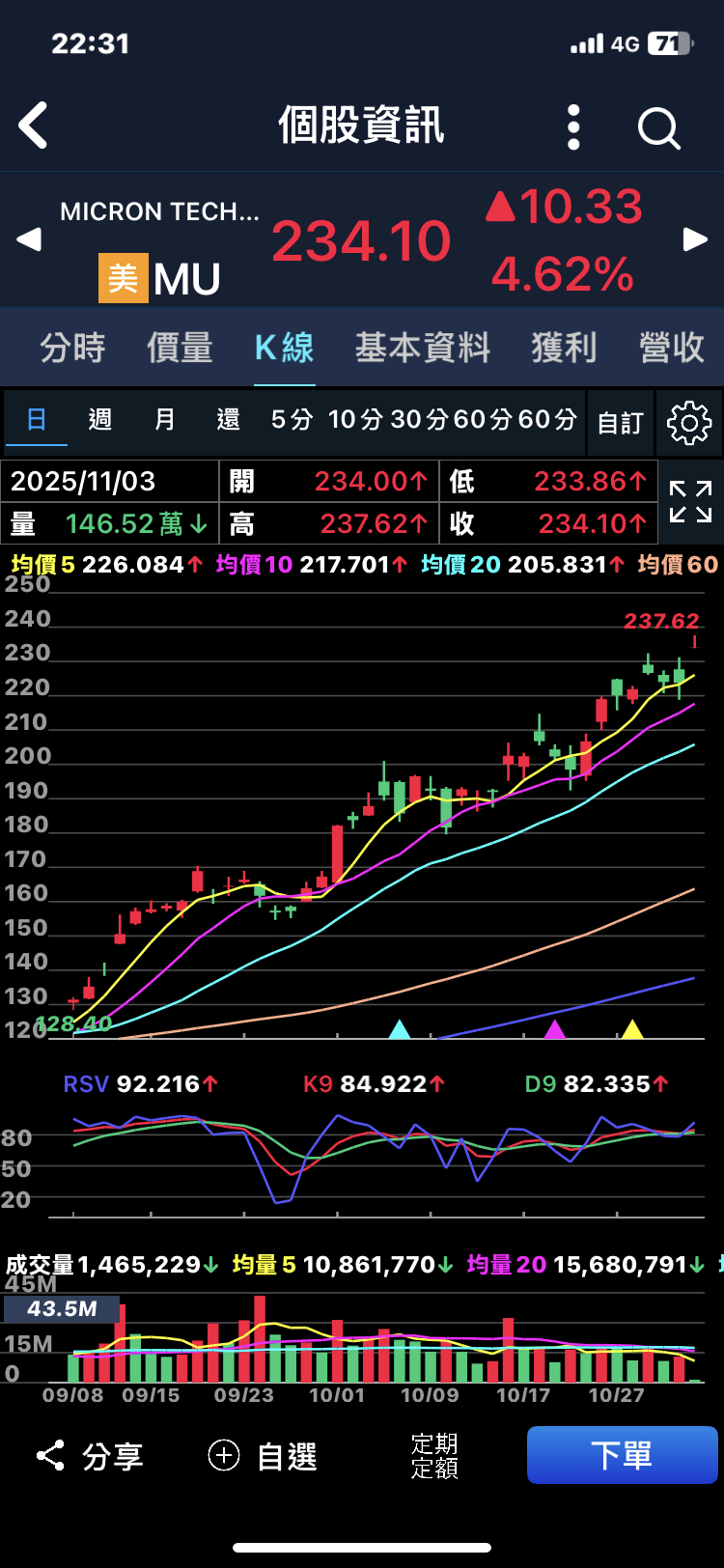Viewport: 724px width, 1568px height.
Task: Place an order with 下單
Action: [x=622, y=1455]
